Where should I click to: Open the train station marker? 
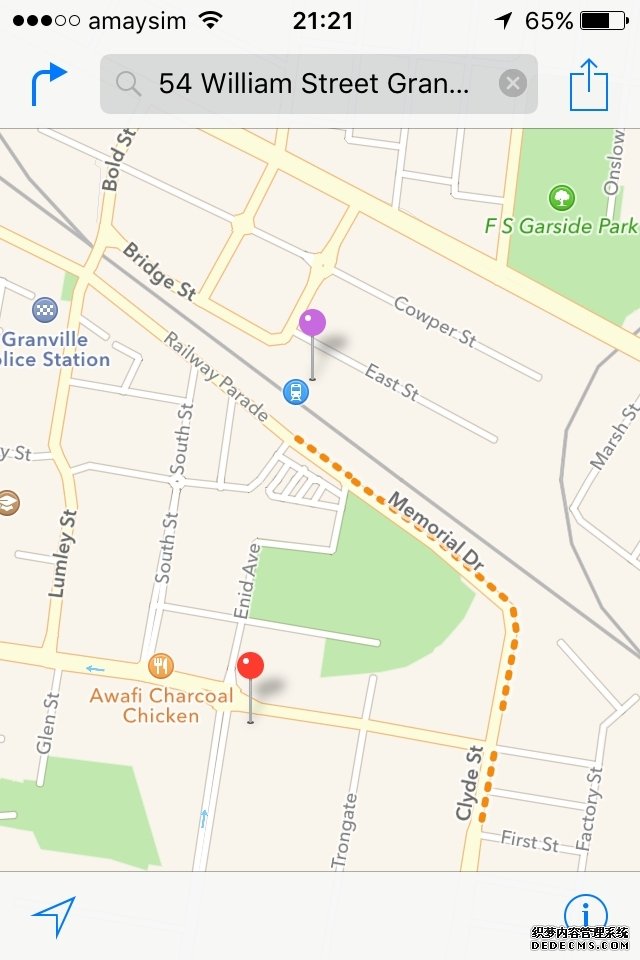pos(295,391)
